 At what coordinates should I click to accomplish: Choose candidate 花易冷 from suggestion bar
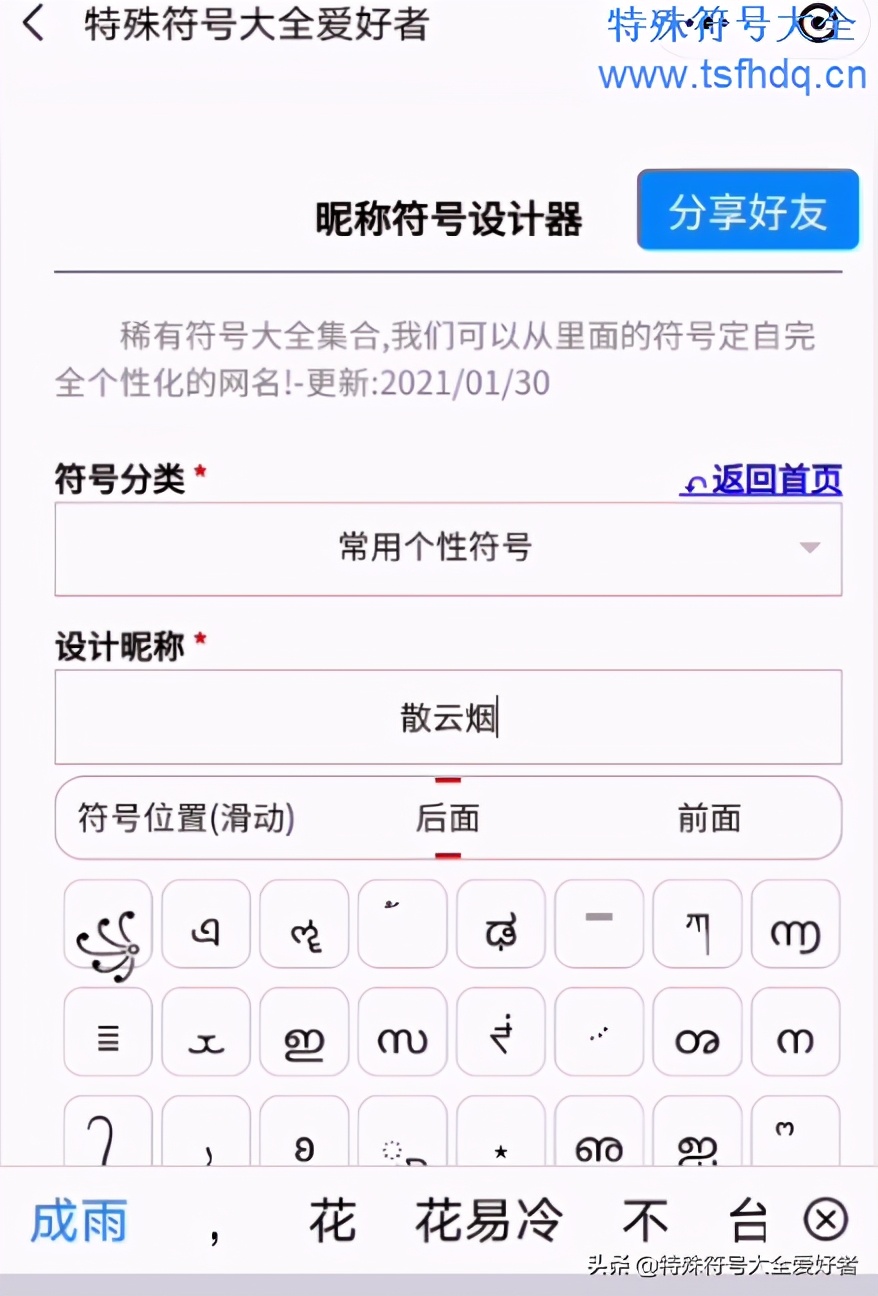(487, 1219)
